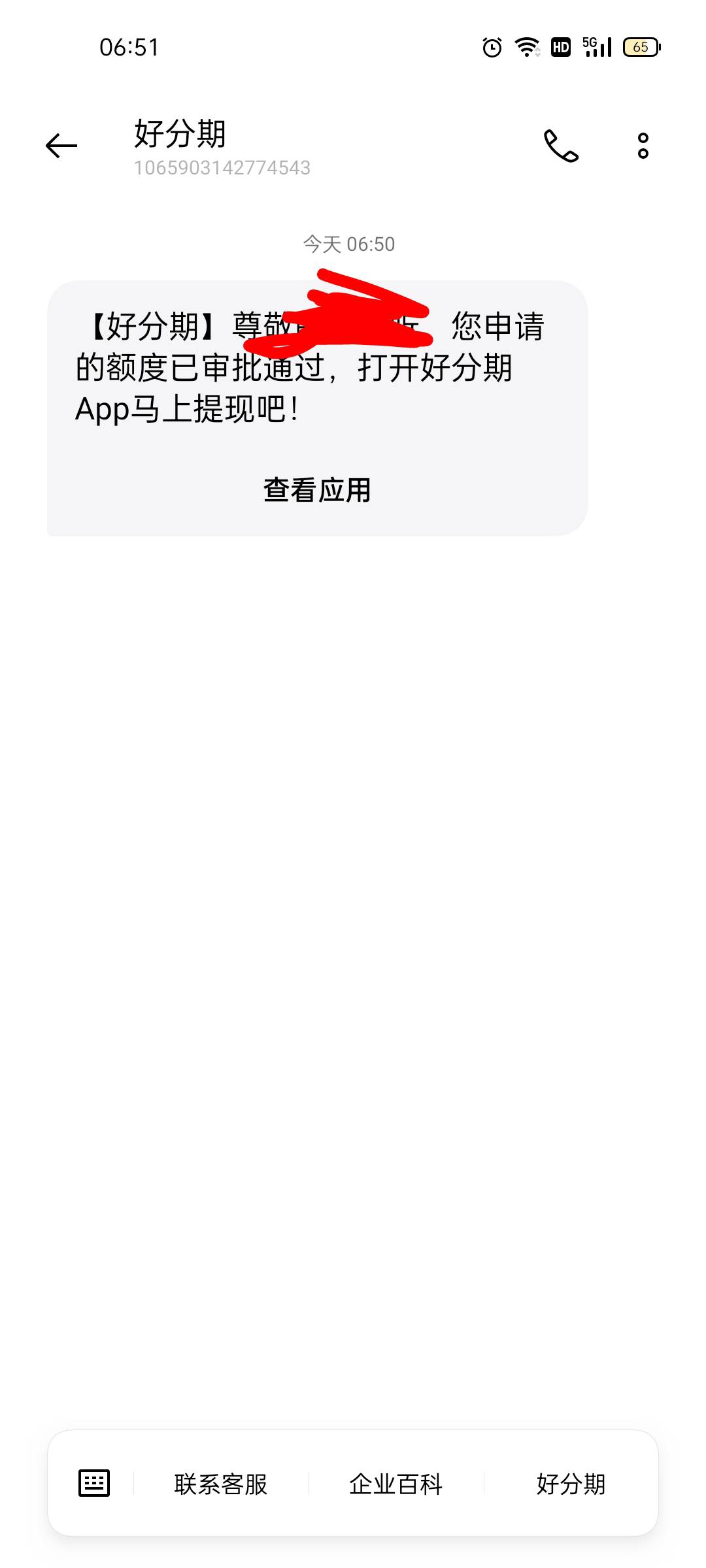Call the 好分期 sender number
The height and width of the screenshot is (1568, 706).
pos(561,146)
